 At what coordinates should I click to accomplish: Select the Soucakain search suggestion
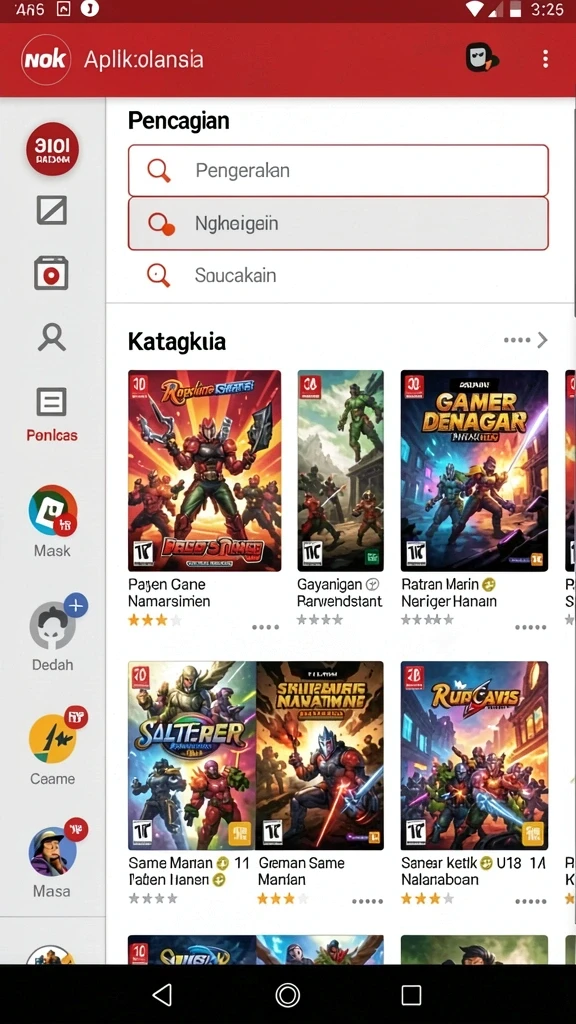click(x=338, y=275)
